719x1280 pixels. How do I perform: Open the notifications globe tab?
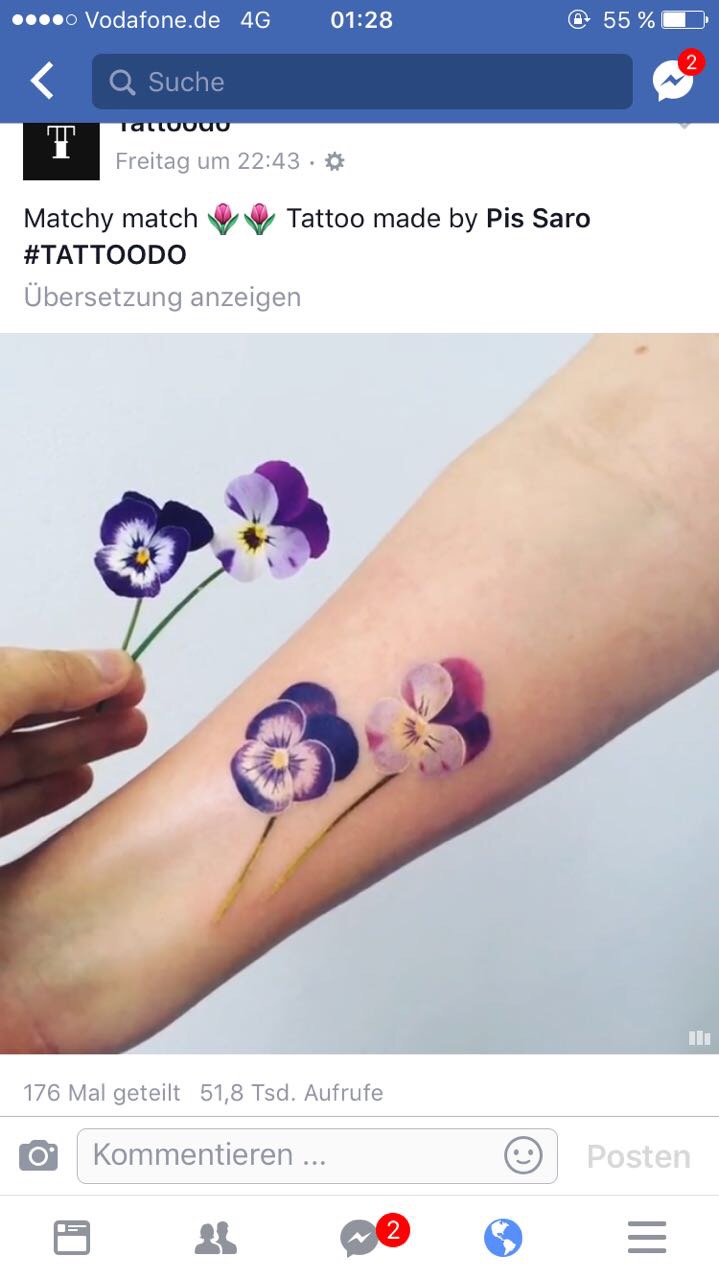[x=503, y=1238]
